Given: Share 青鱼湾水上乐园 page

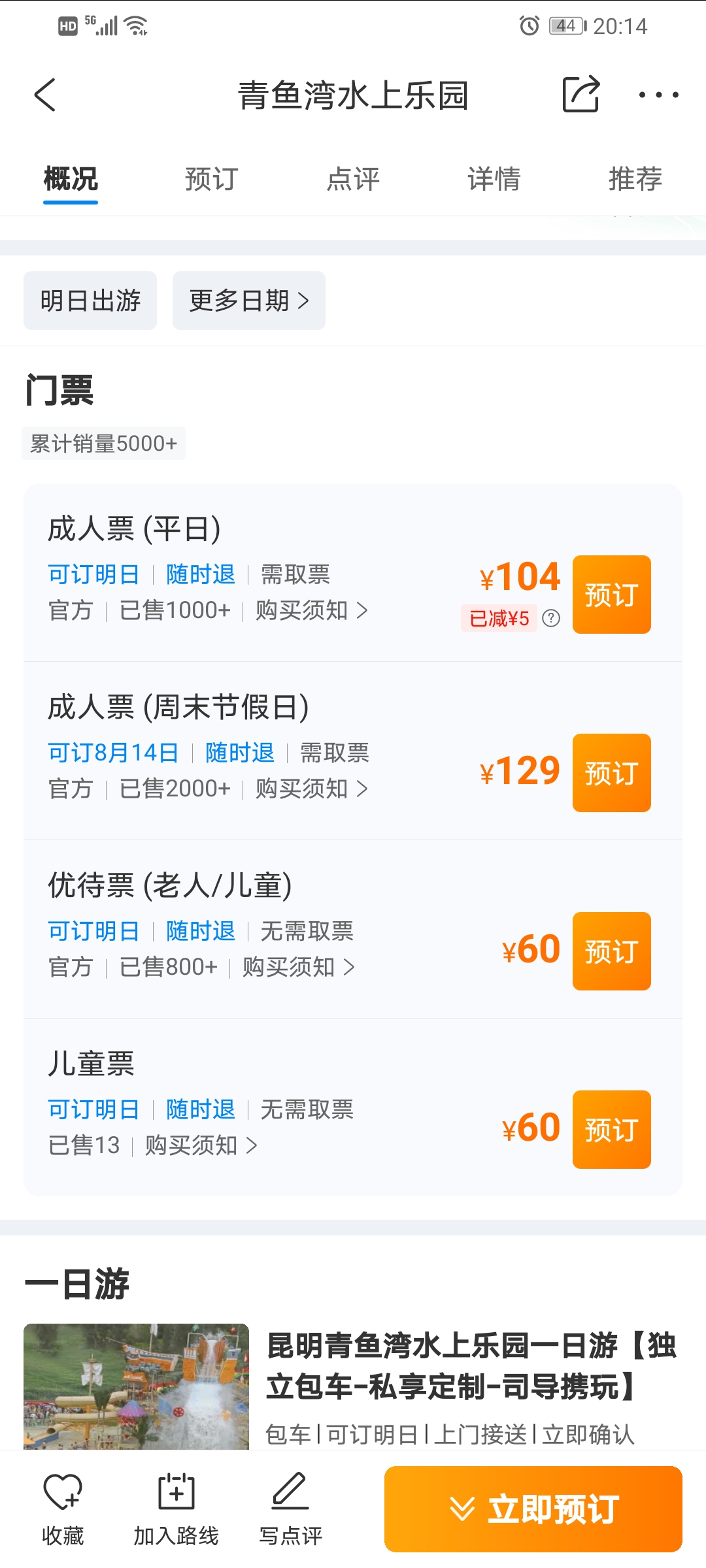Looking at the screenshot, I should (x=580, y=94).
